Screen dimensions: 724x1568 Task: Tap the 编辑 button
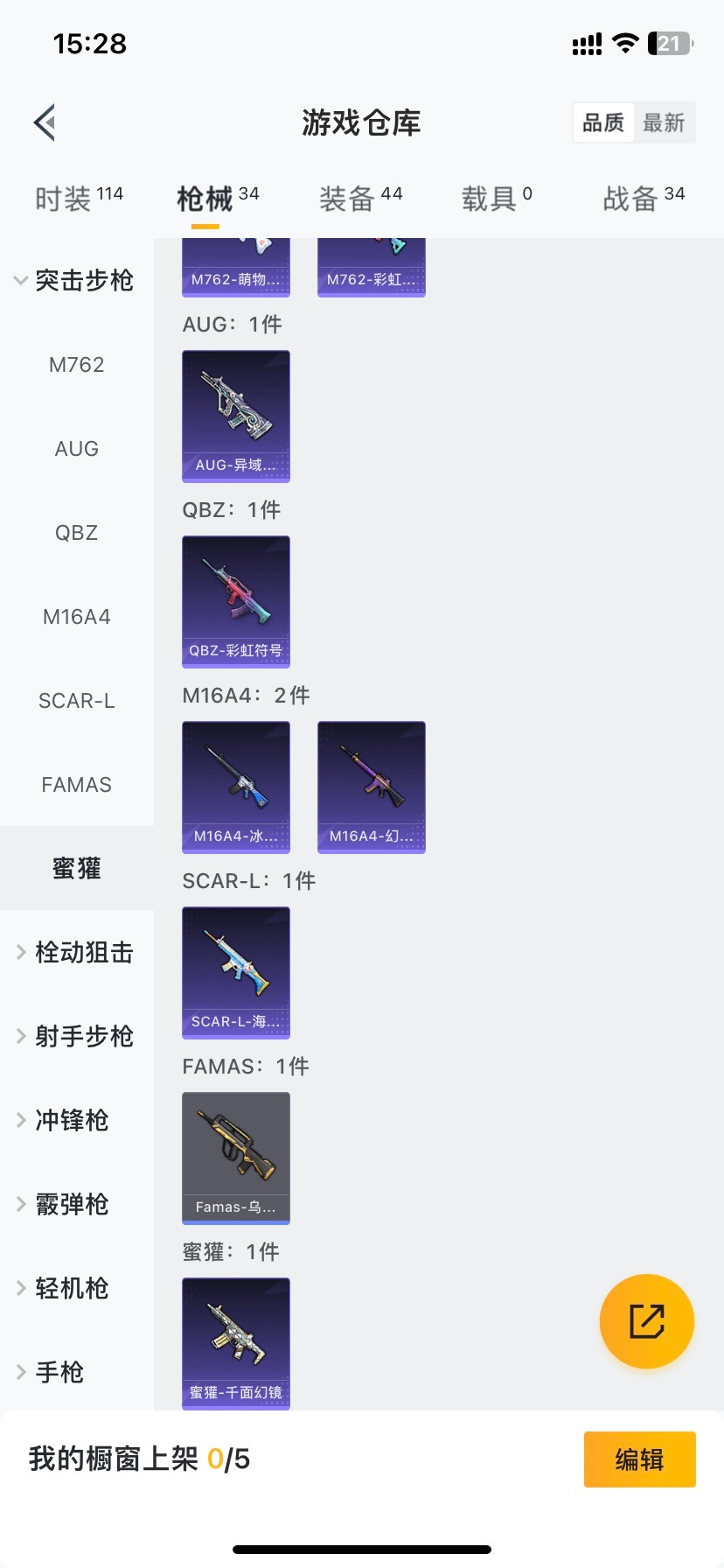pos(639,1459)
